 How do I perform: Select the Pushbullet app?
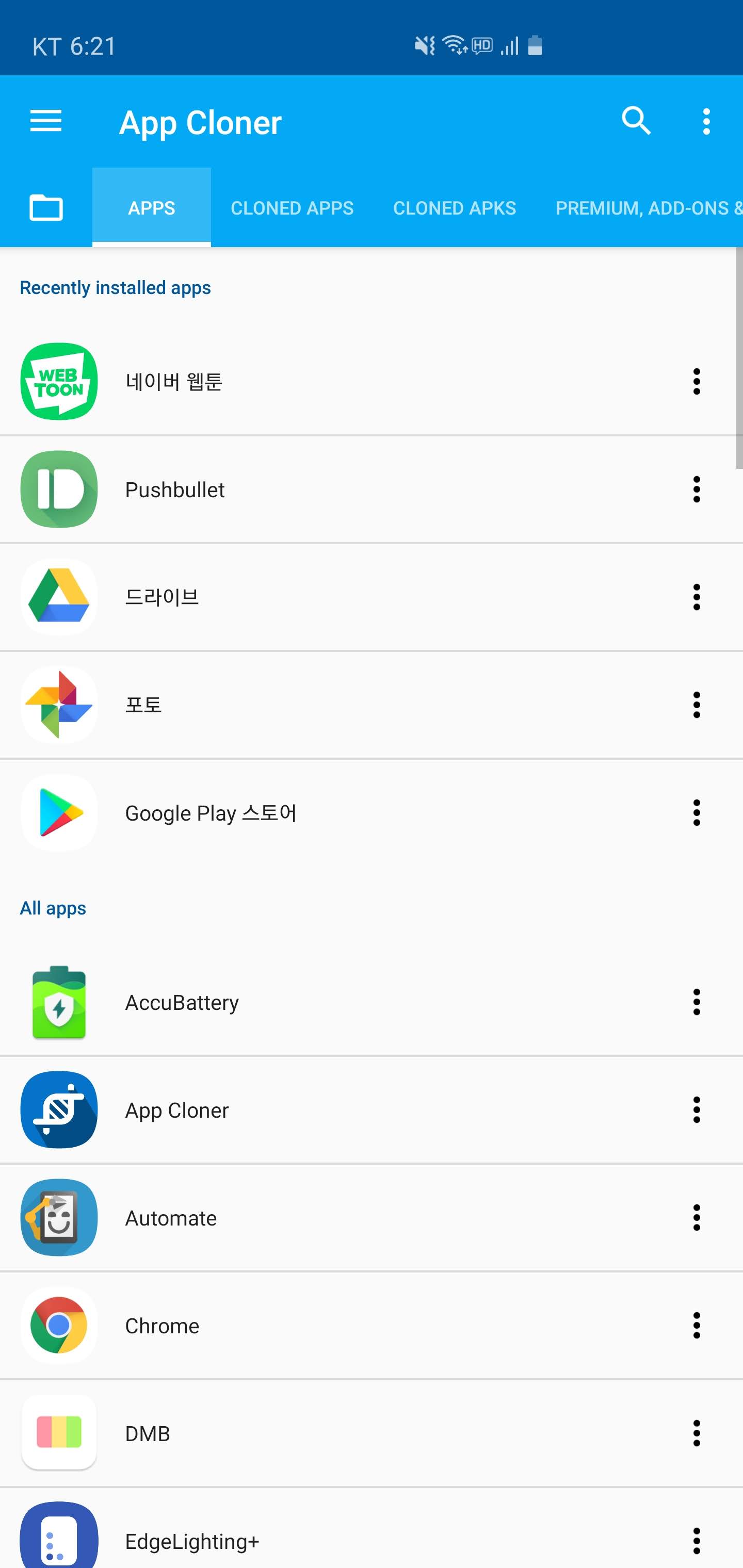[372, 489]
